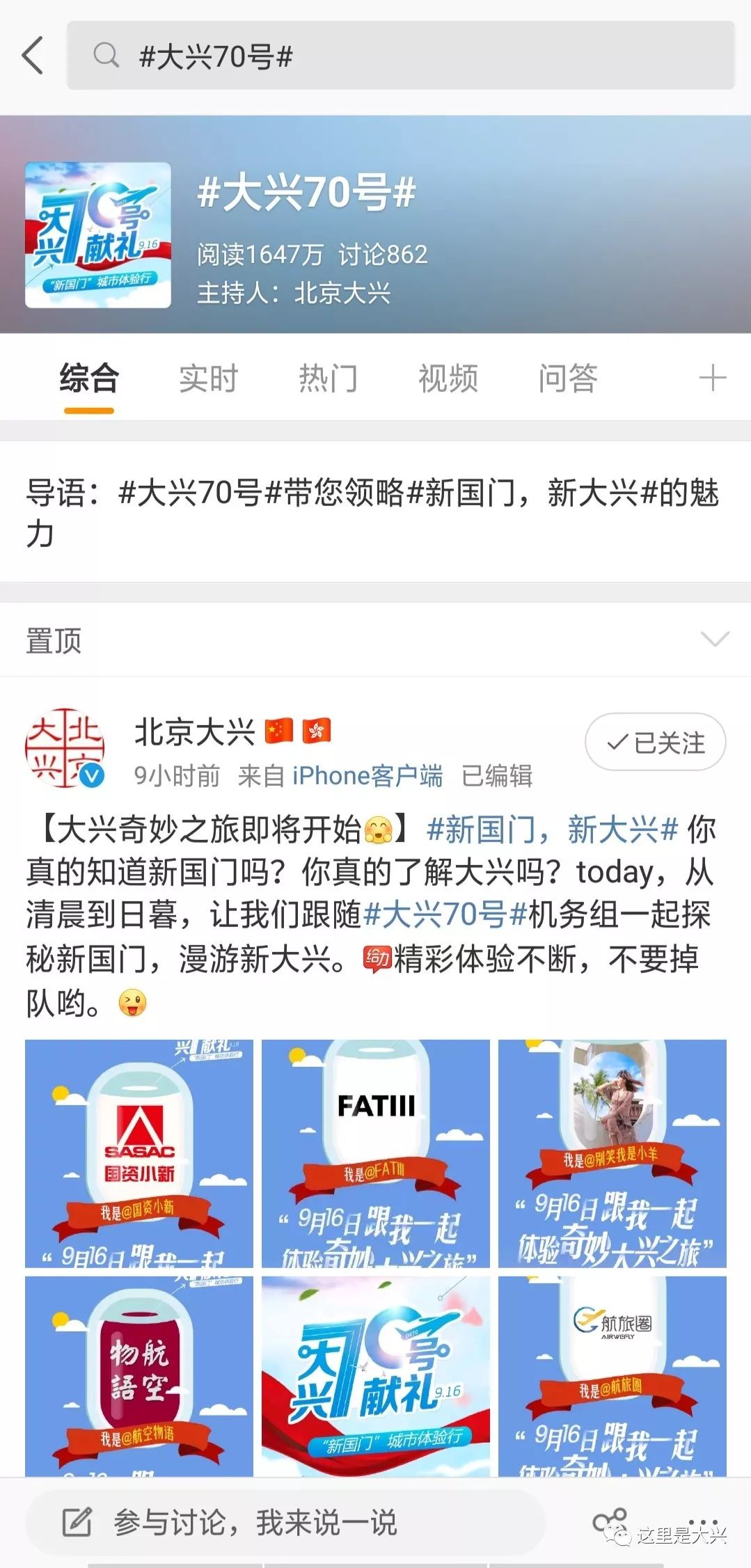Open the 北京大兴 host link in header
The height and width of the screenshot is (1568, 751).
342,293
